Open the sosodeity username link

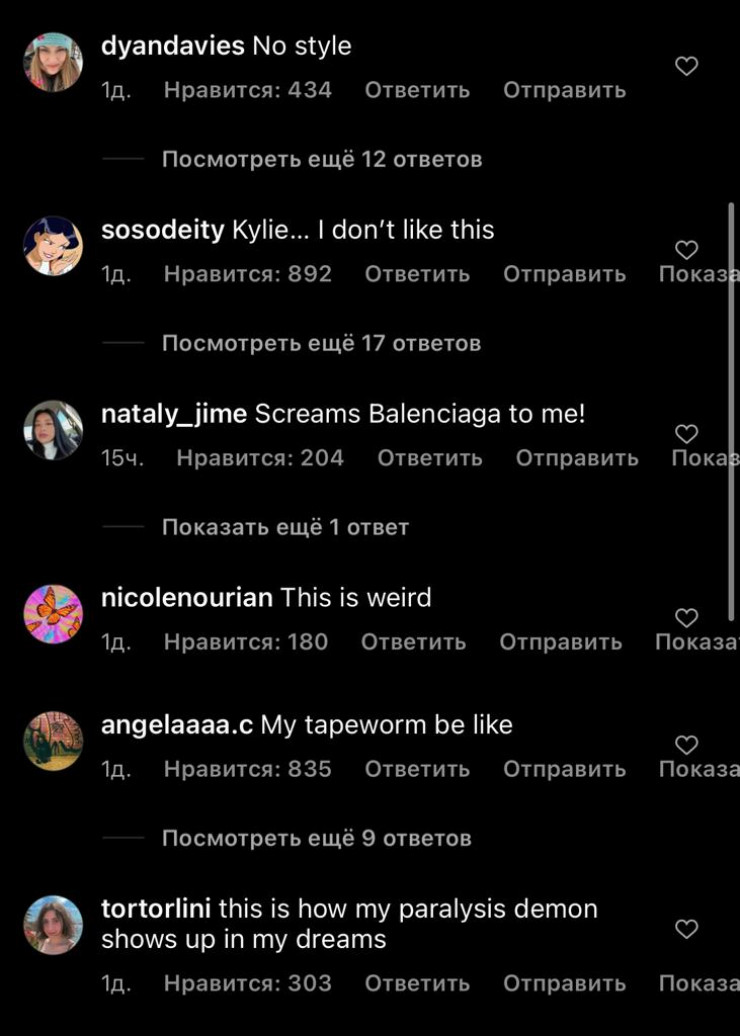(x=163, y=230)
